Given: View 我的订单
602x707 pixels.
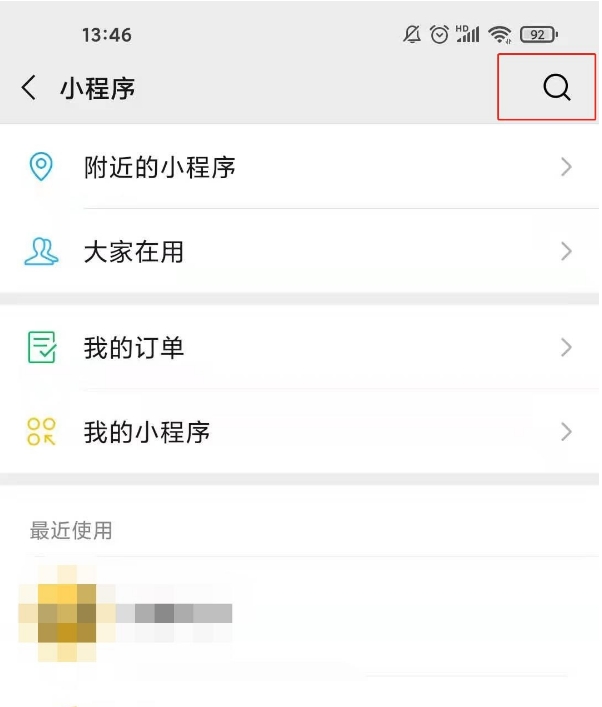Looking at the screenshot, I should [x=134, y=348].
